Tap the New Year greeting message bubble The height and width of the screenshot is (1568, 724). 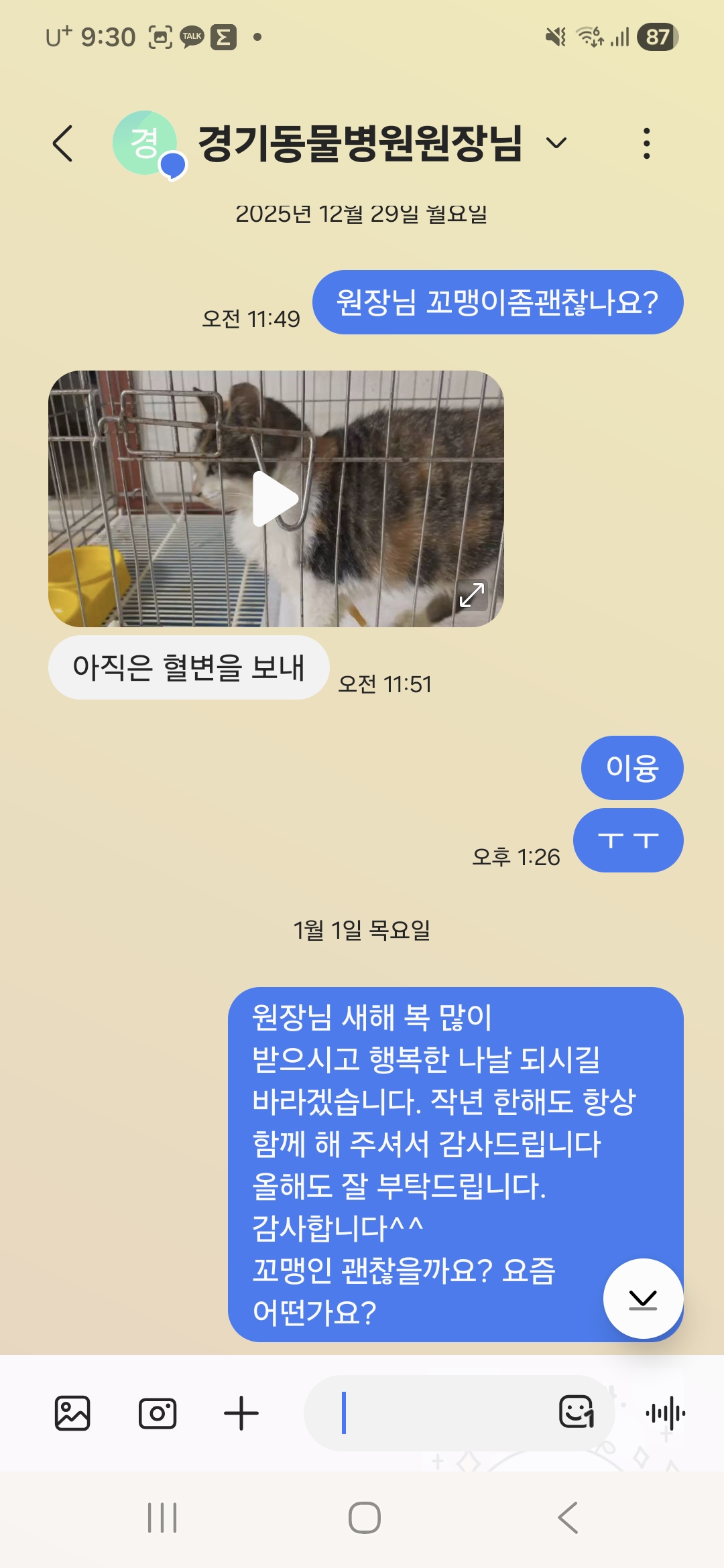439,1139
